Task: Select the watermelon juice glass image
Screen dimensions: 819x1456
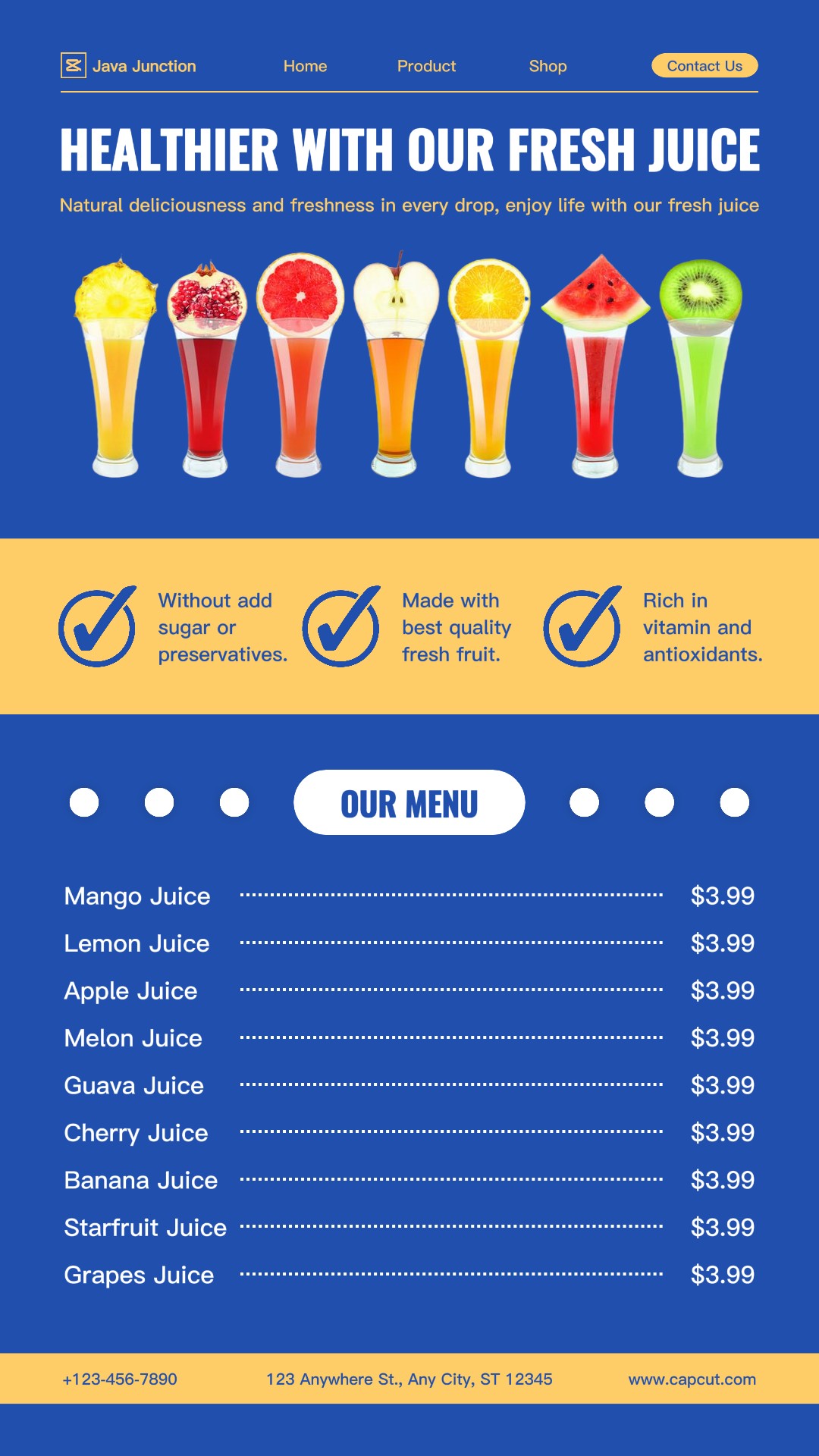Action: tap(595, 364)
